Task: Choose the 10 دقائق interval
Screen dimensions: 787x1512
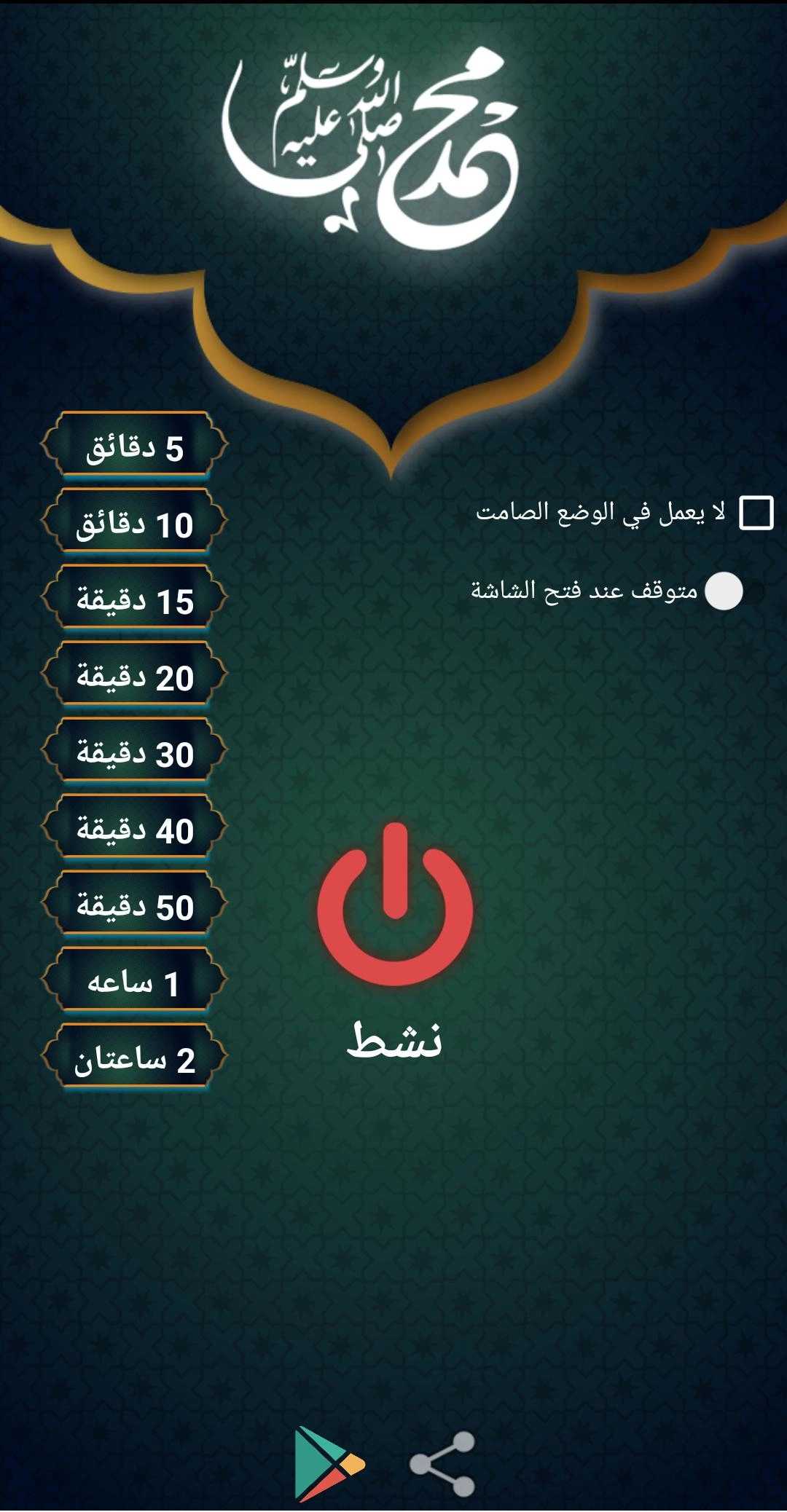Action: [x=134, y=524]
